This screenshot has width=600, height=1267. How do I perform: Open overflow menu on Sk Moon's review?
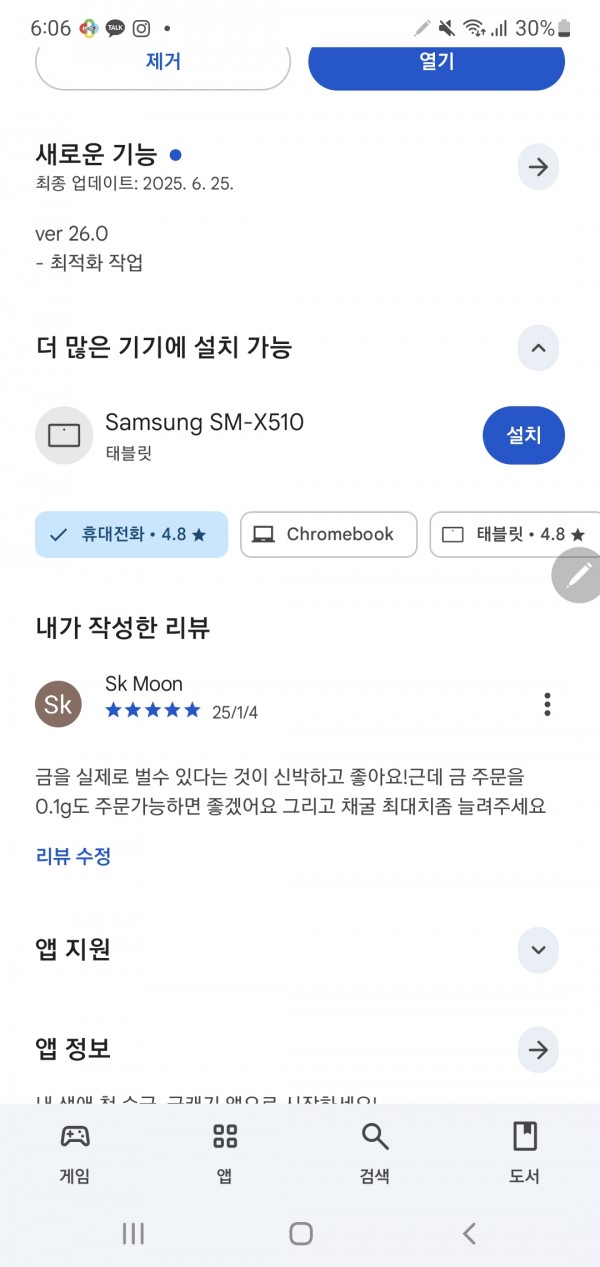547,704
